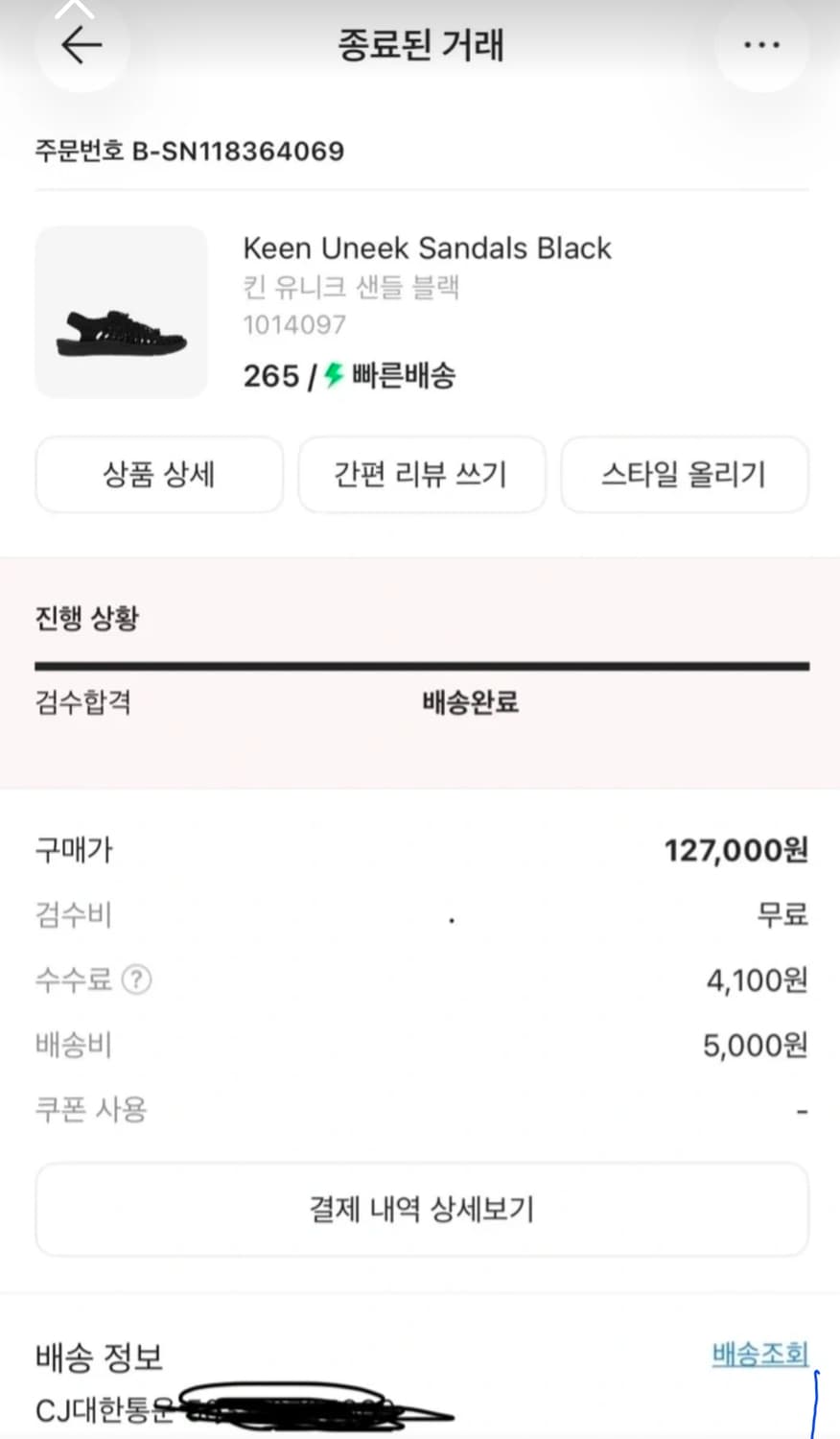Select the product name Keen Uneek Sandals Black
The width and height of the screenshot is (840, 1439).
(x=426, y=248)
